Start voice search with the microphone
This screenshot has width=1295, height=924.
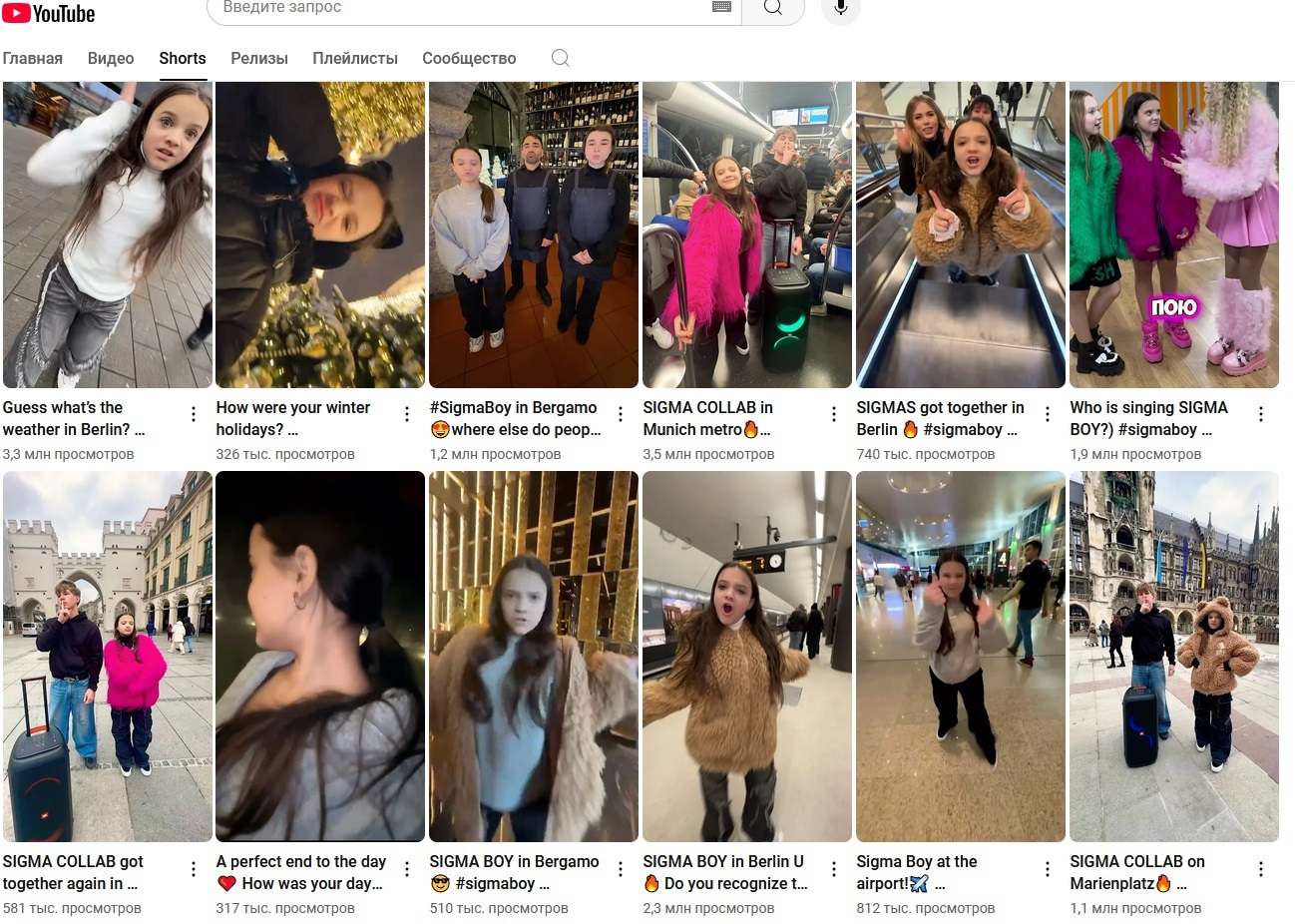coord(840,8)
